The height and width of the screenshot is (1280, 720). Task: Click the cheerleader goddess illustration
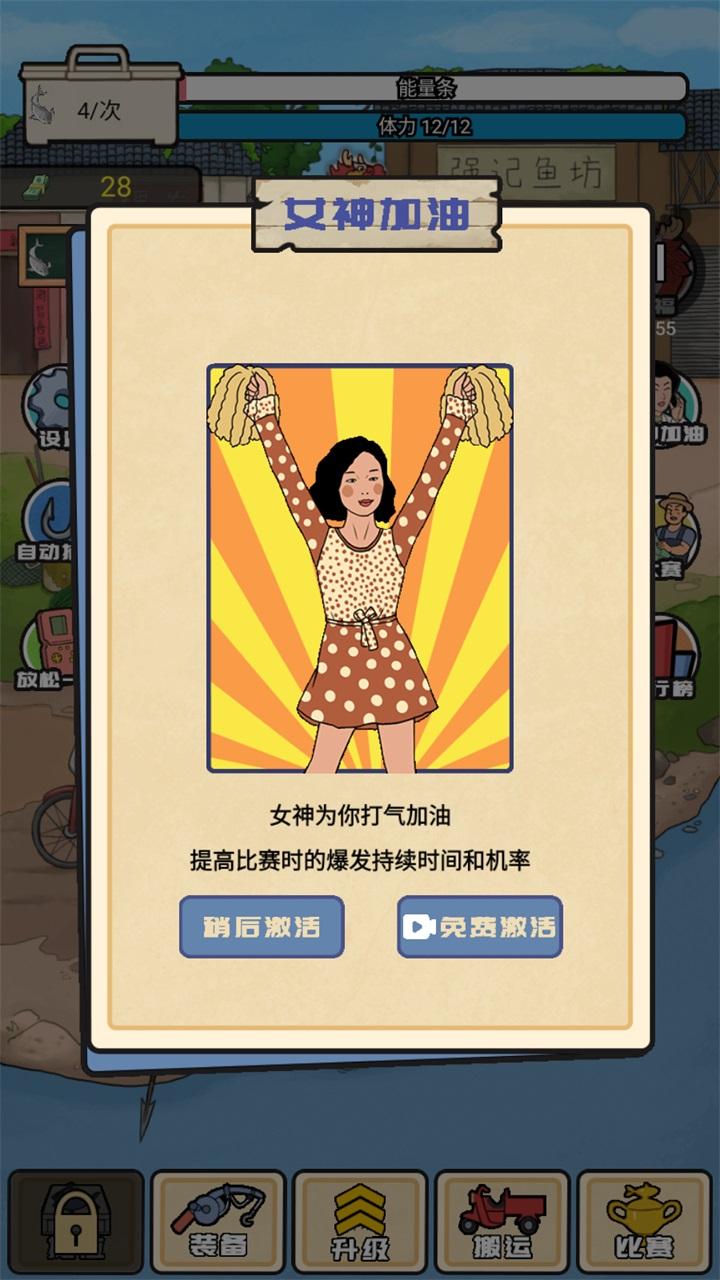click(360, 565)
